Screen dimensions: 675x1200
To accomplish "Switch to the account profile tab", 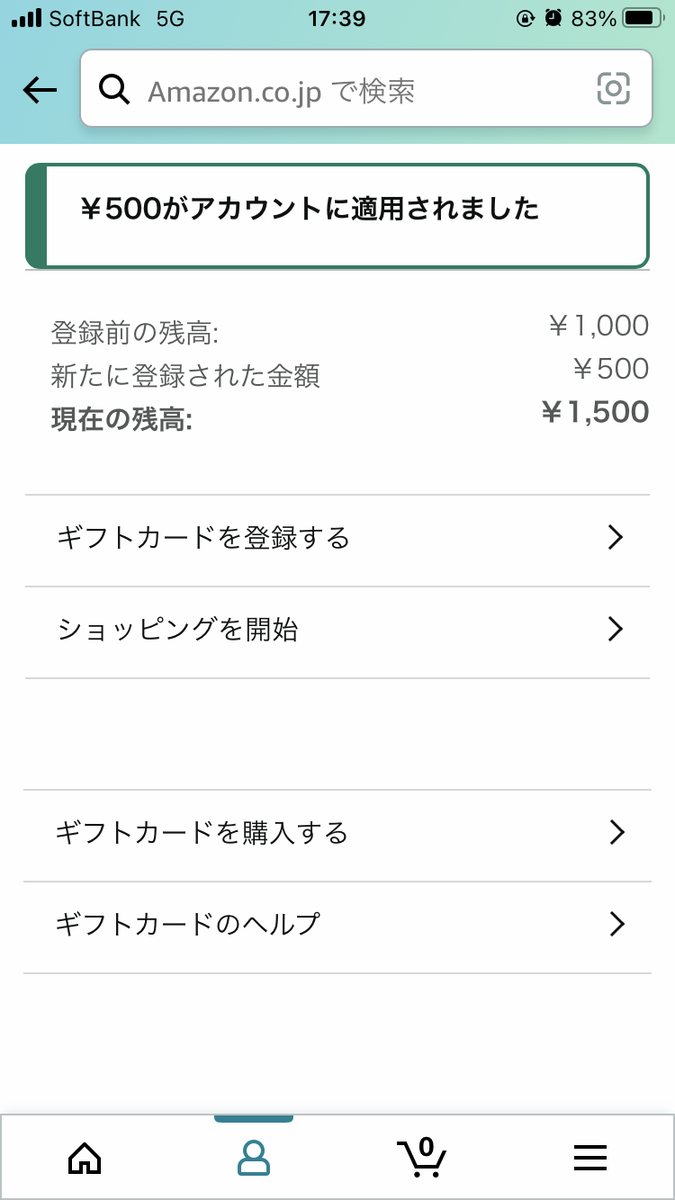I will coord(254,1158).
